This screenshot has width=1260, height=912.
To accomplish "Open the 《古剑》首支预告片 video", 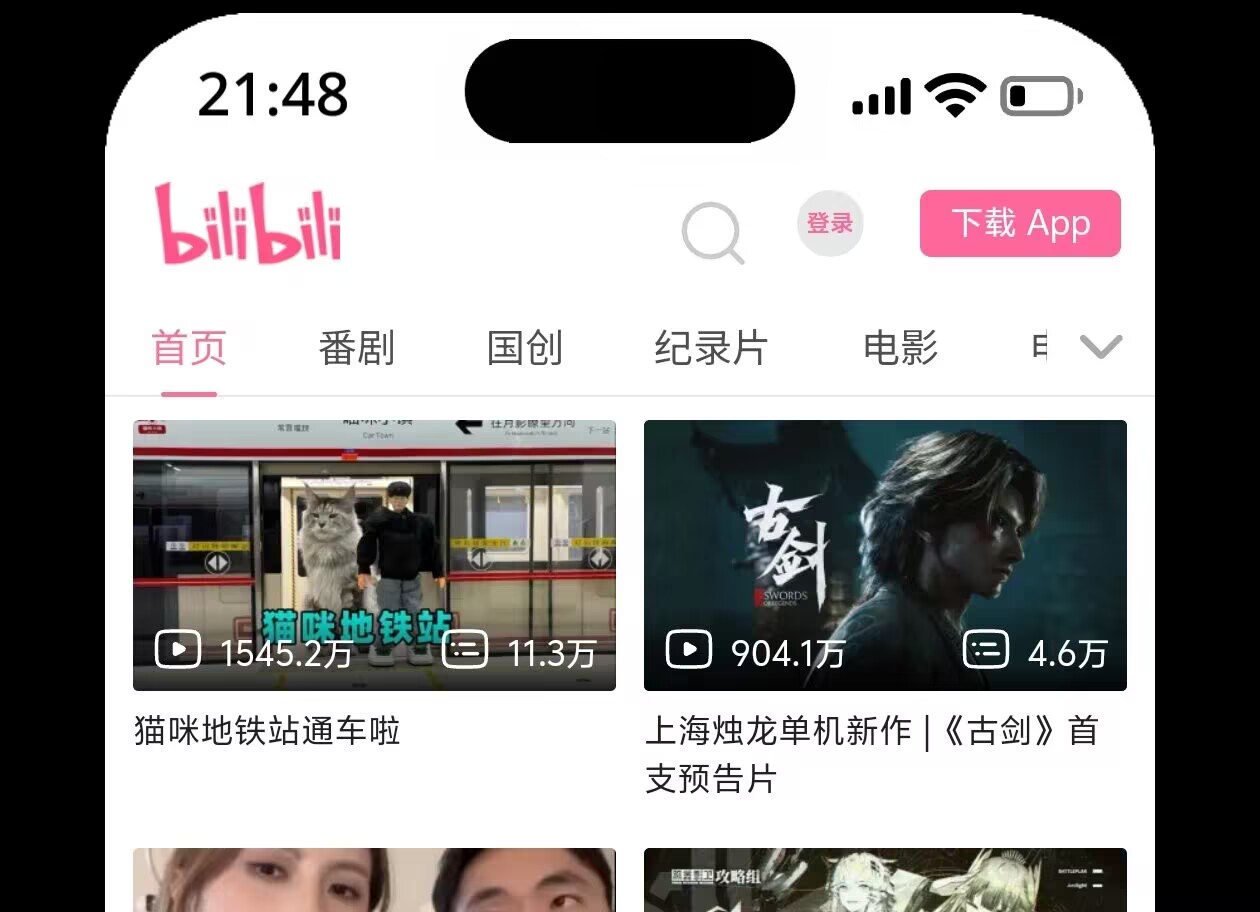I will [885, 555].
